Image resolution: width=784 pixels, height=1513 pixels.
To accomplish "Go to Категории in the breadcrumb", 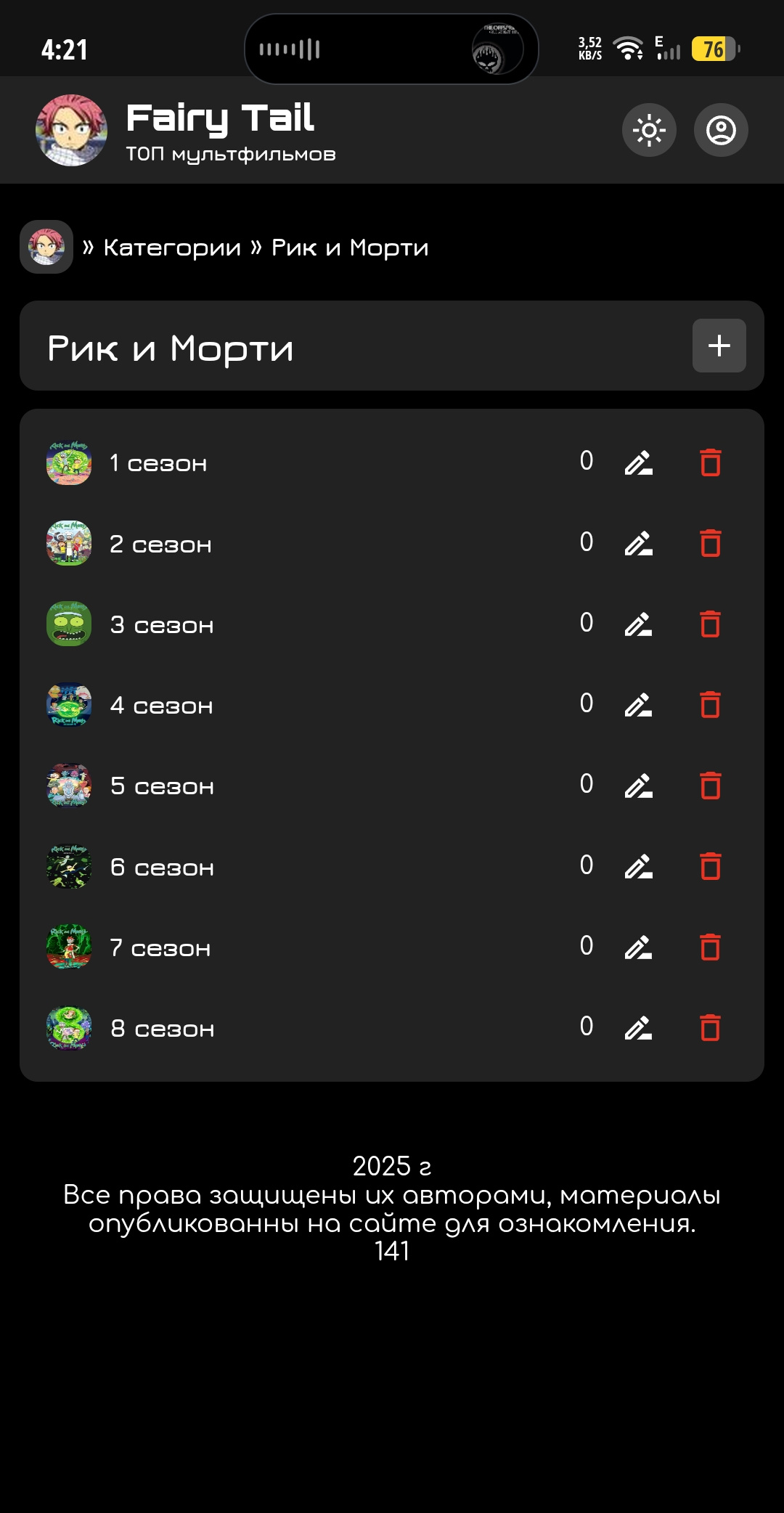I will 172,248.
